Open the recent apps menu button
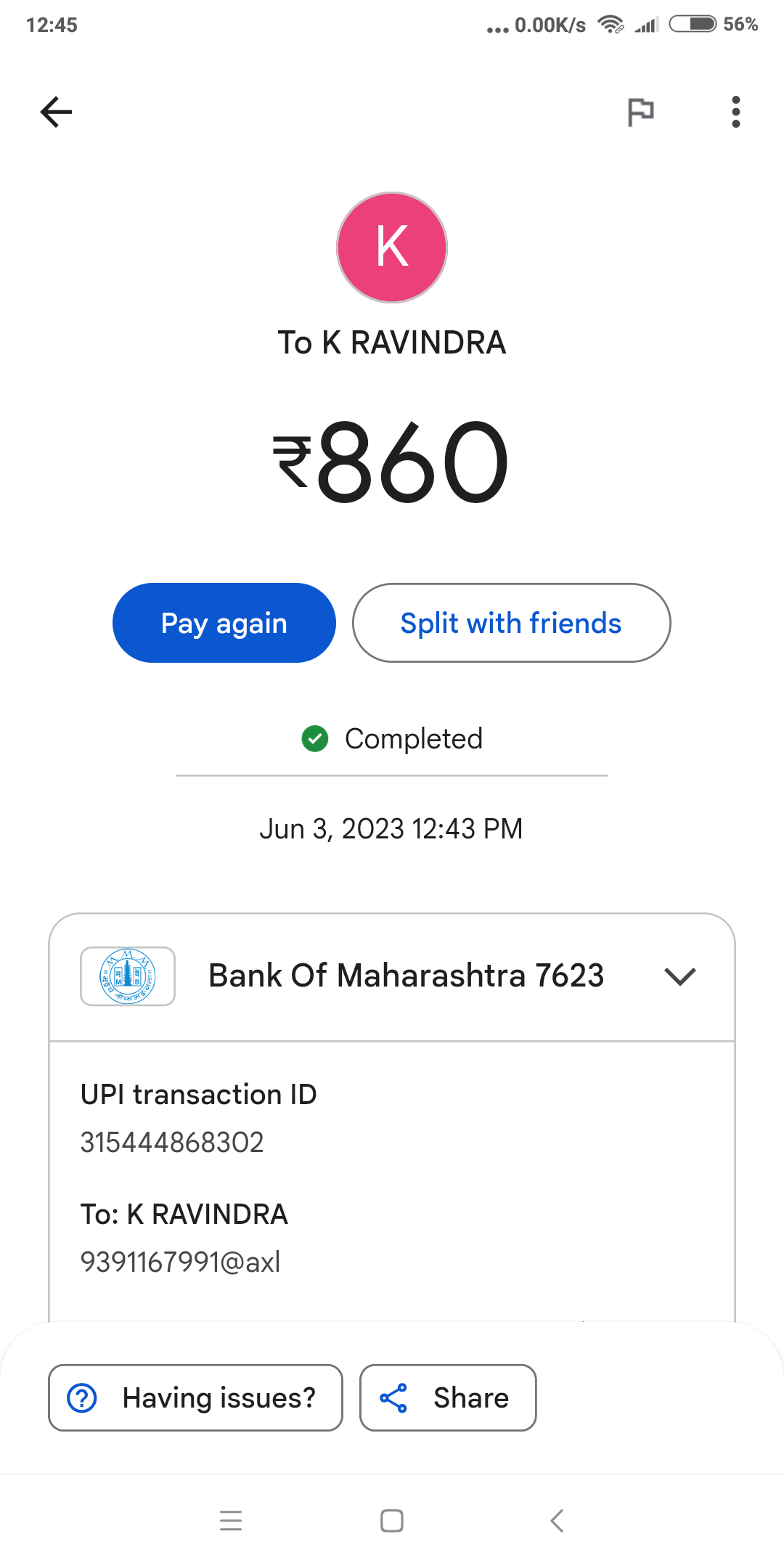 tap(231, 1520)
